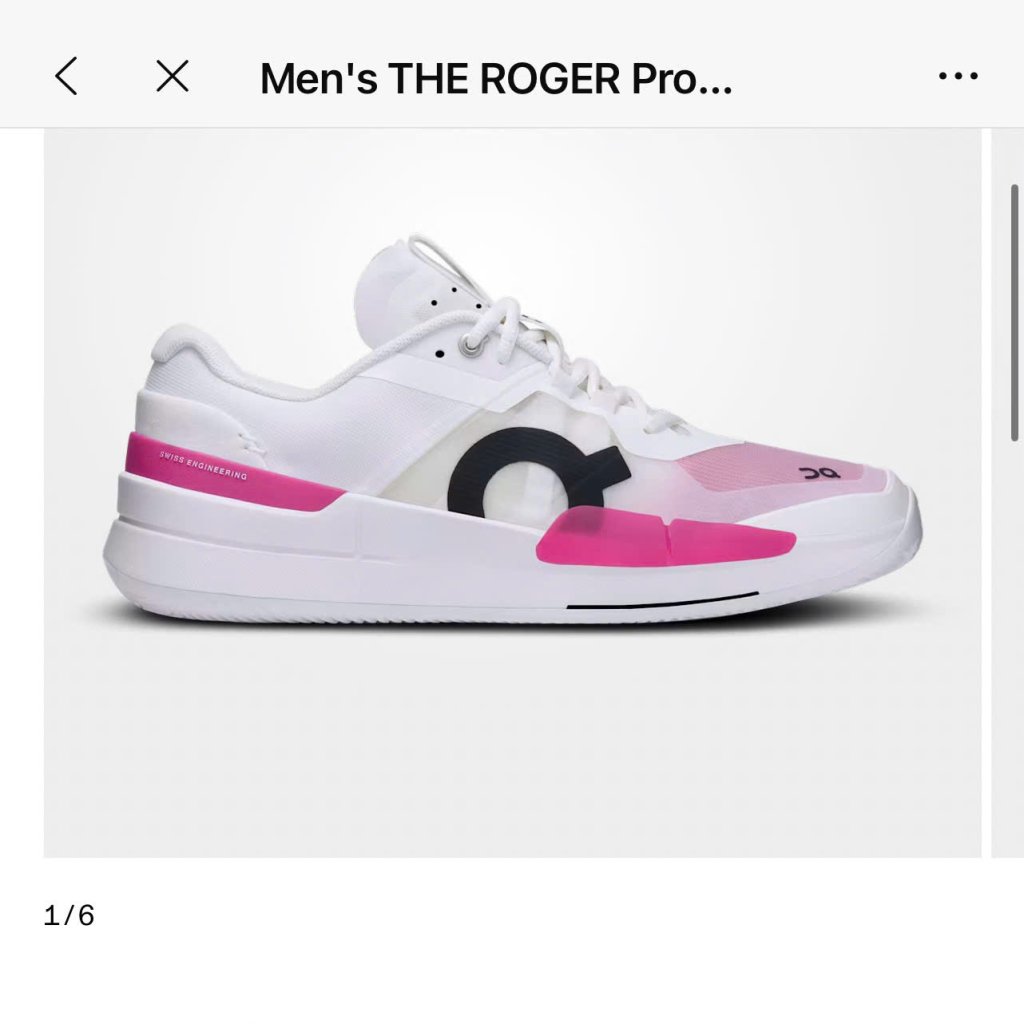Image resolution: width=1024 pixels, height=1024 pixels.
Task: Close the in-app browser page
Action: click(x=172, y=76)
